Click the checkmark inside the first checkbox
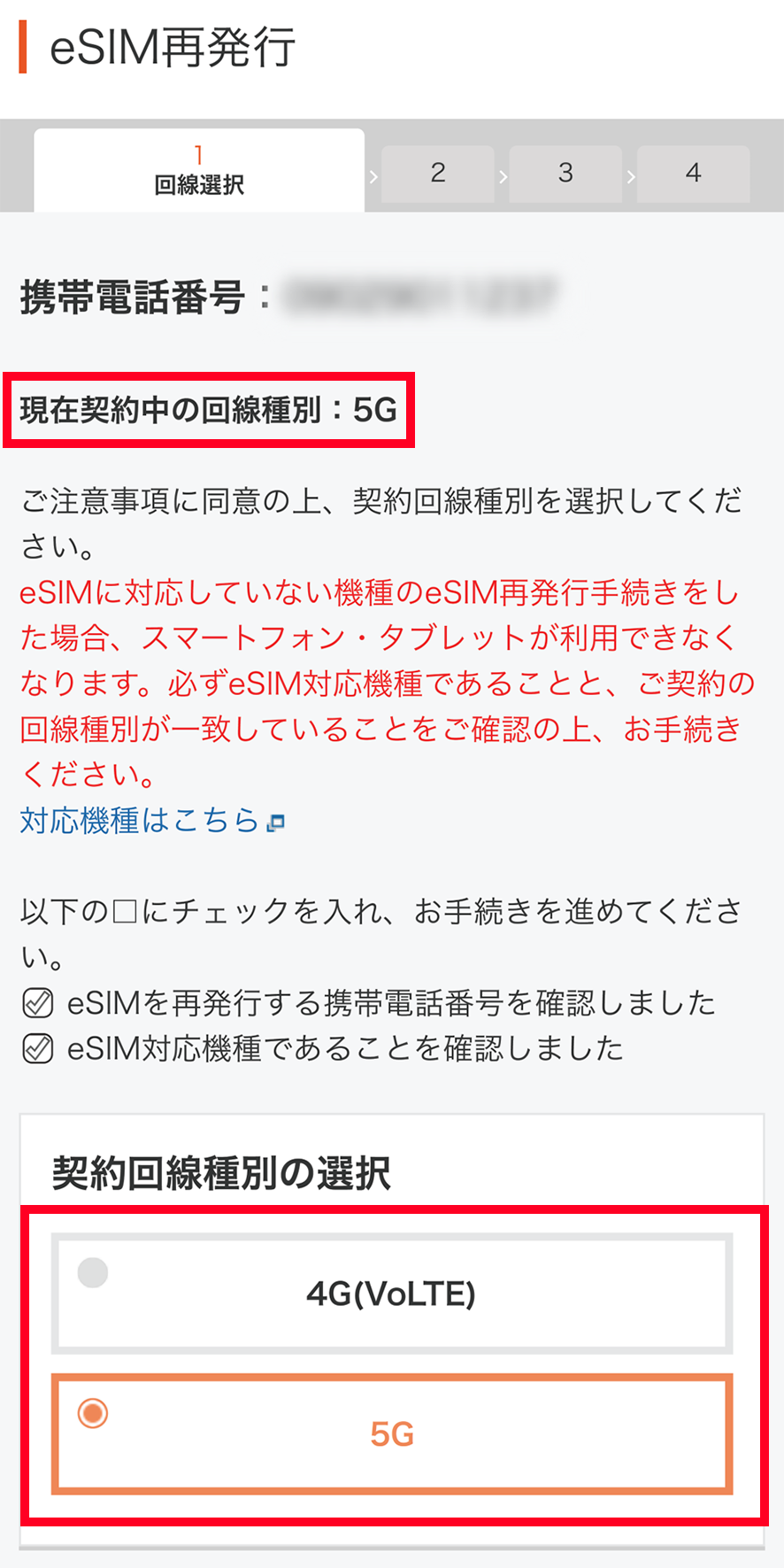The width and height of the screenshot is (784, 1568). point(38,1001)
